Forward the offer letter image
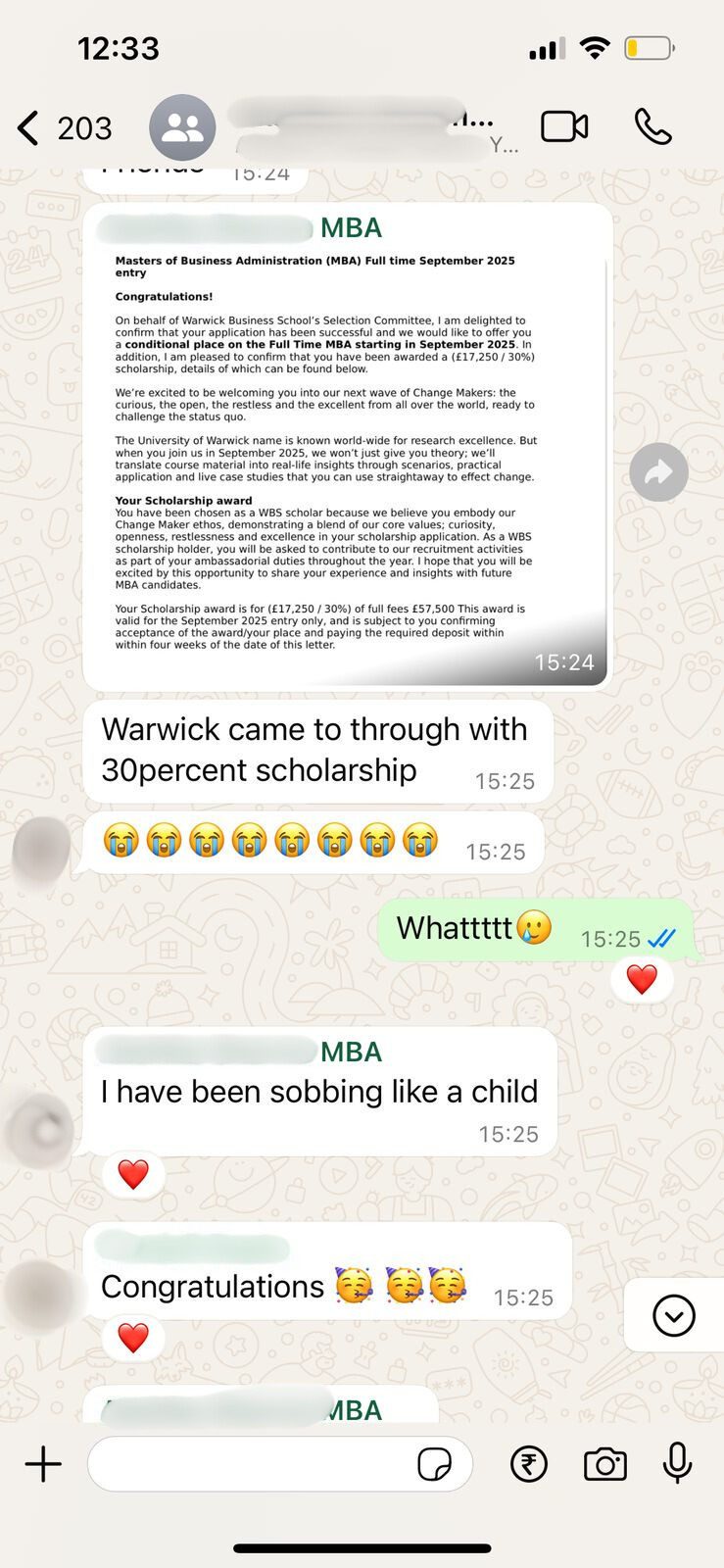 point(658,472)
